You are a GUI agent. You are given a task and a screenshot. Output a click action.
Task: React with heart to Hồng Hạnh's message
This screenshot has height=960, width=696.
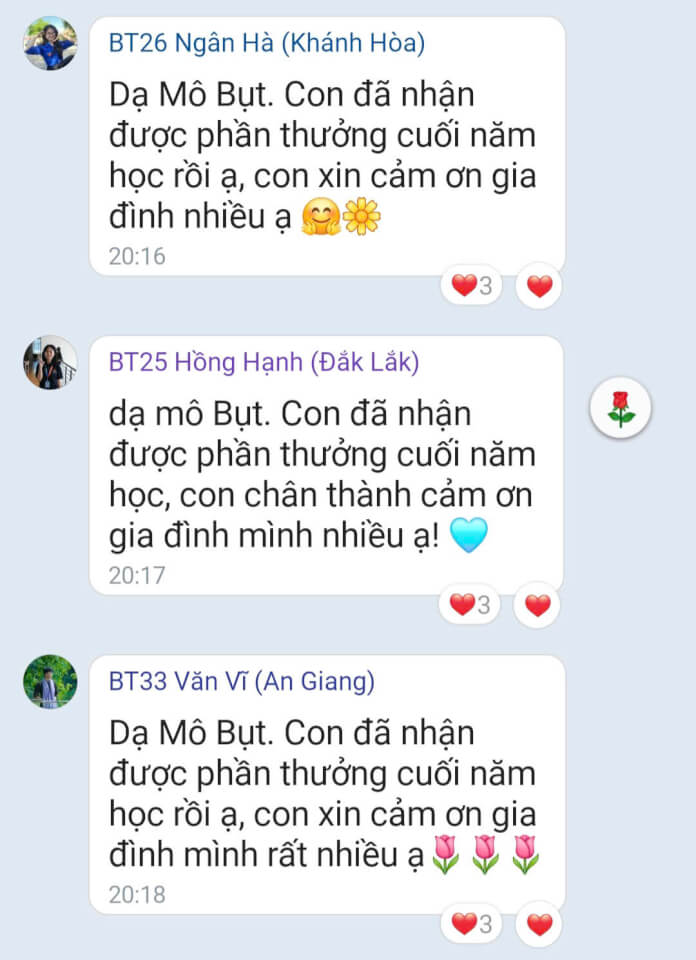pyautogui.click(x=538, y=605)
